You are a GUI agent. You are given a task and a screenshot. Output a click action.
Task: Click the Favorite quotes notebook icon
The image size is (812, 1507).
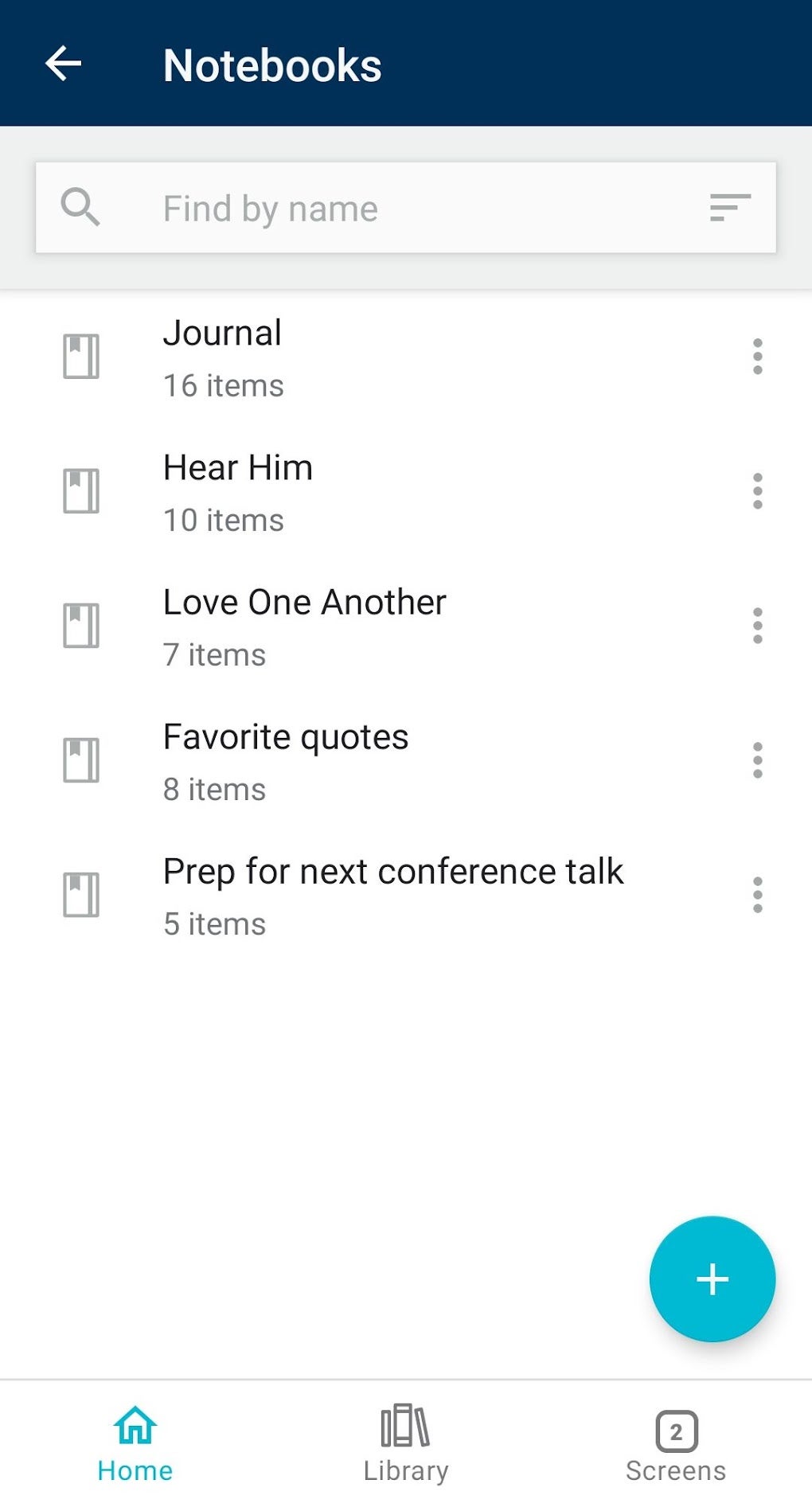80,760
